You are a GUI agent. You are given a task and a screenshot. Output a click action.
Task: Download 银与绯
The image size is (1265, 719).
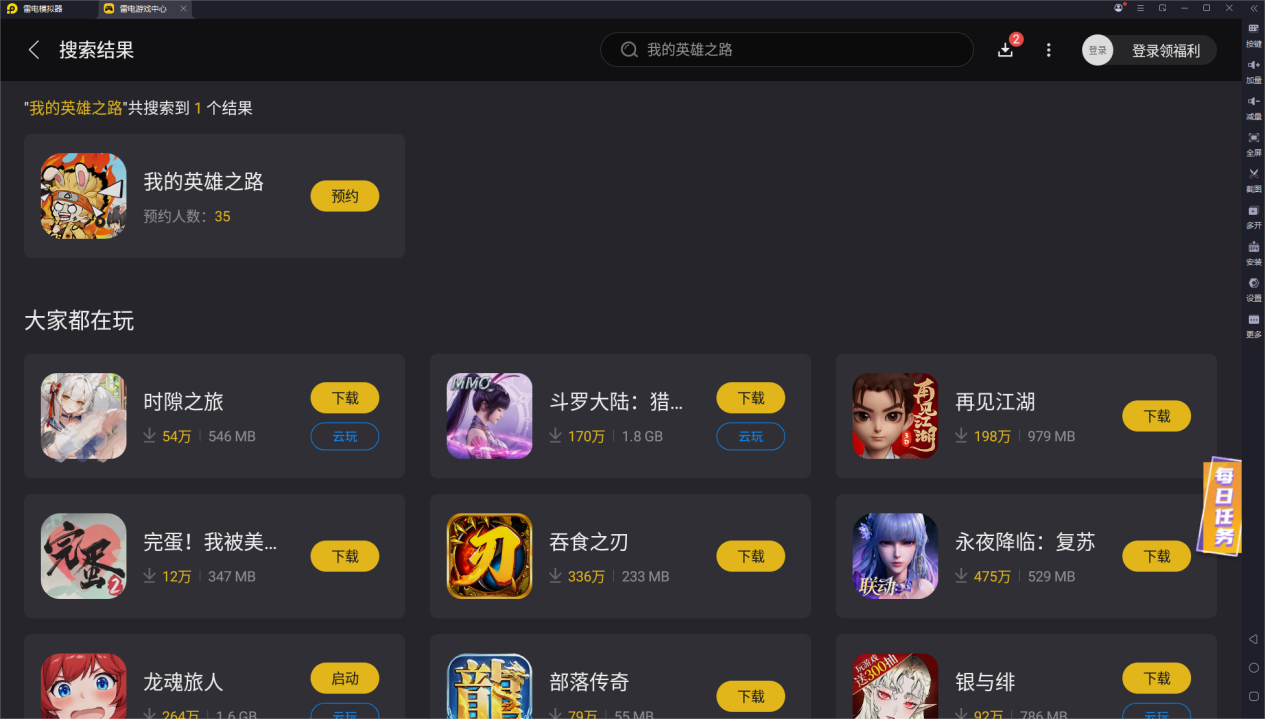[1156, 678]
